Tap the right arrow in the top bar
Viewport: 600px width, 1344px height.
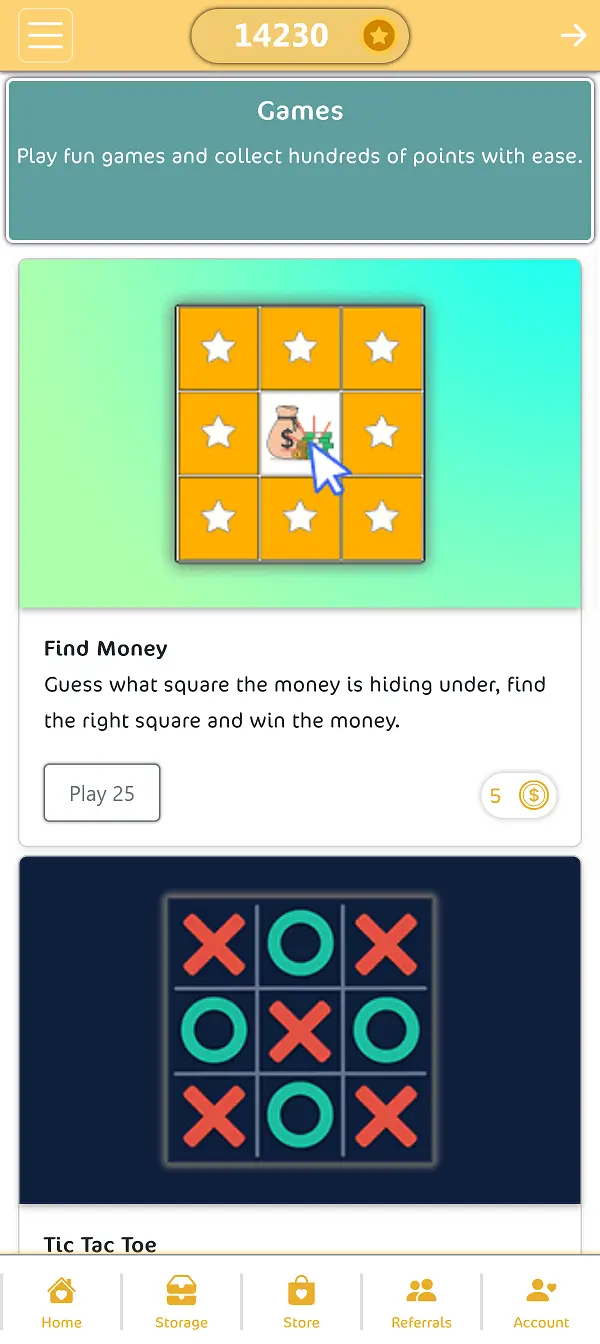(x=572, y=36)
